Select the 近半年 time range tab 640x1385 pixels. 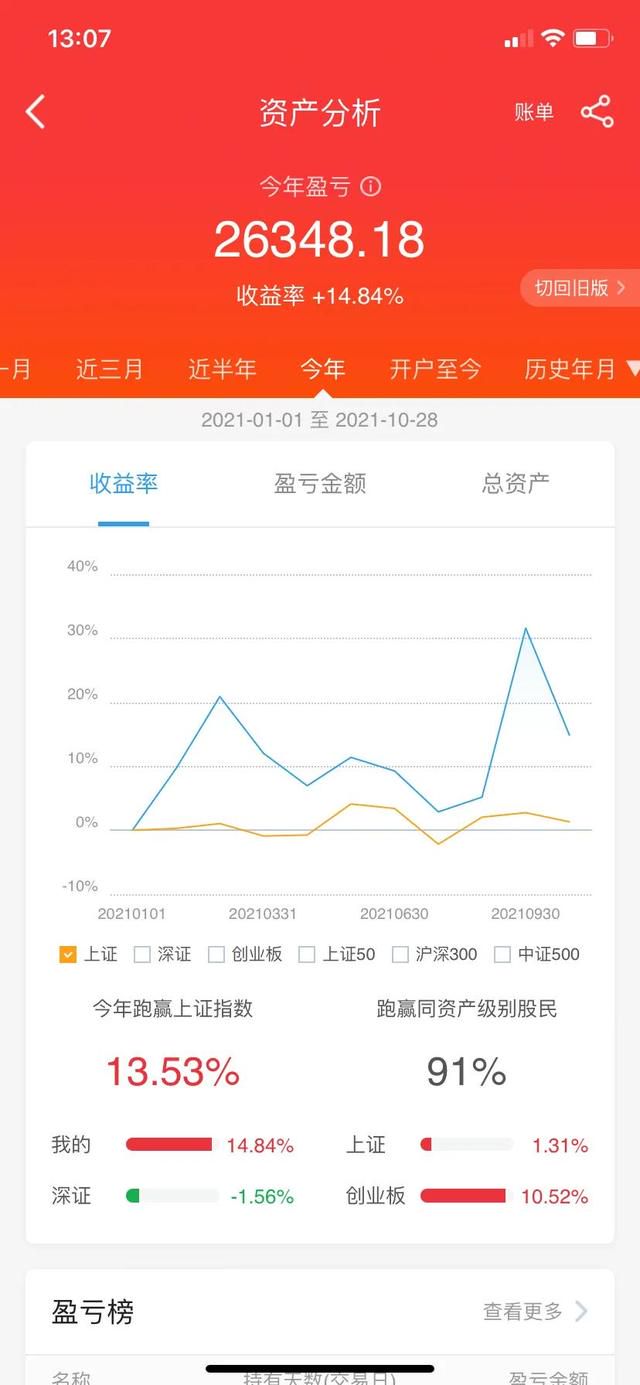222,369
